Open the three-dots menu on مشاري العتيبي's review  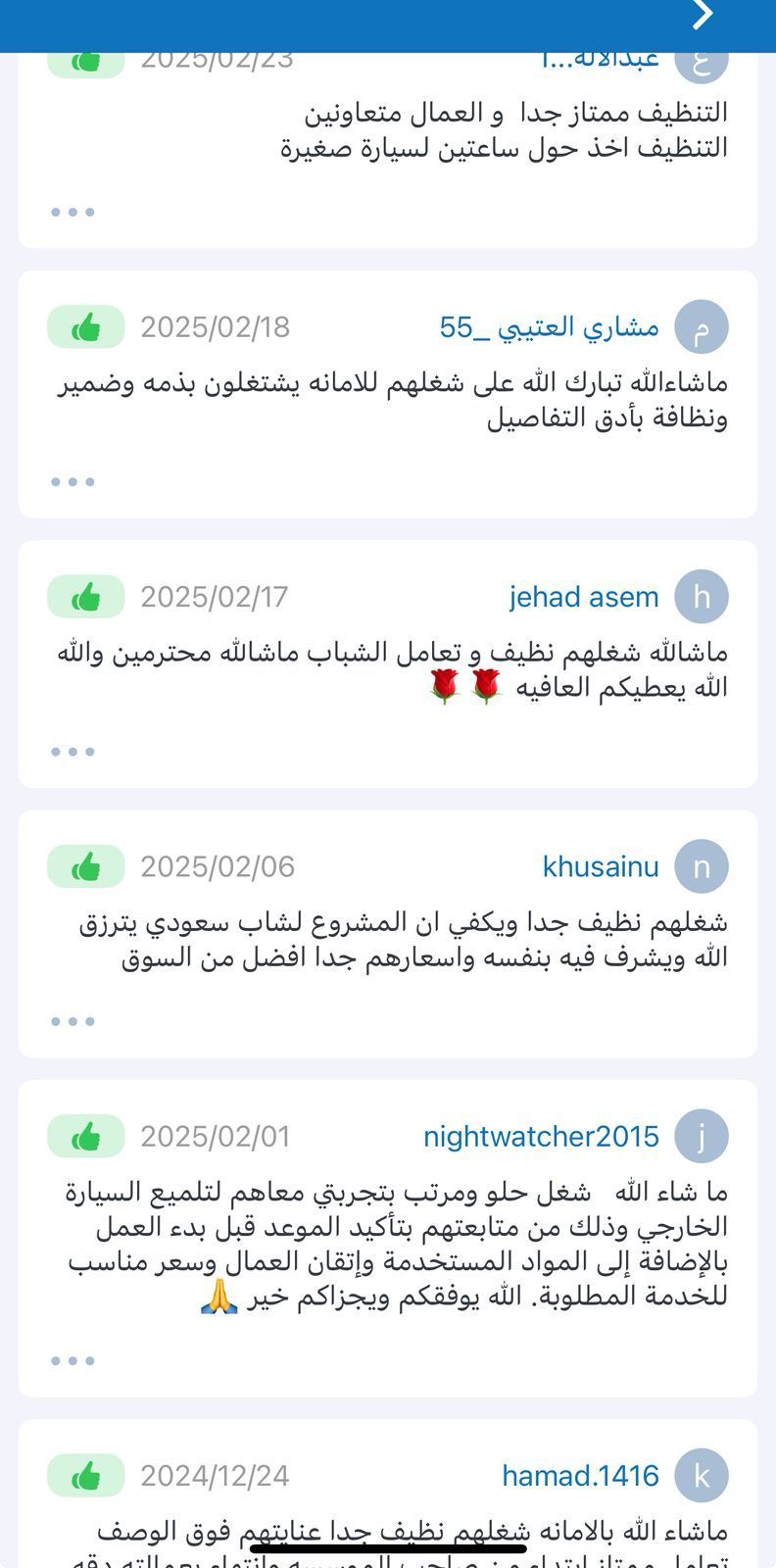73,481
